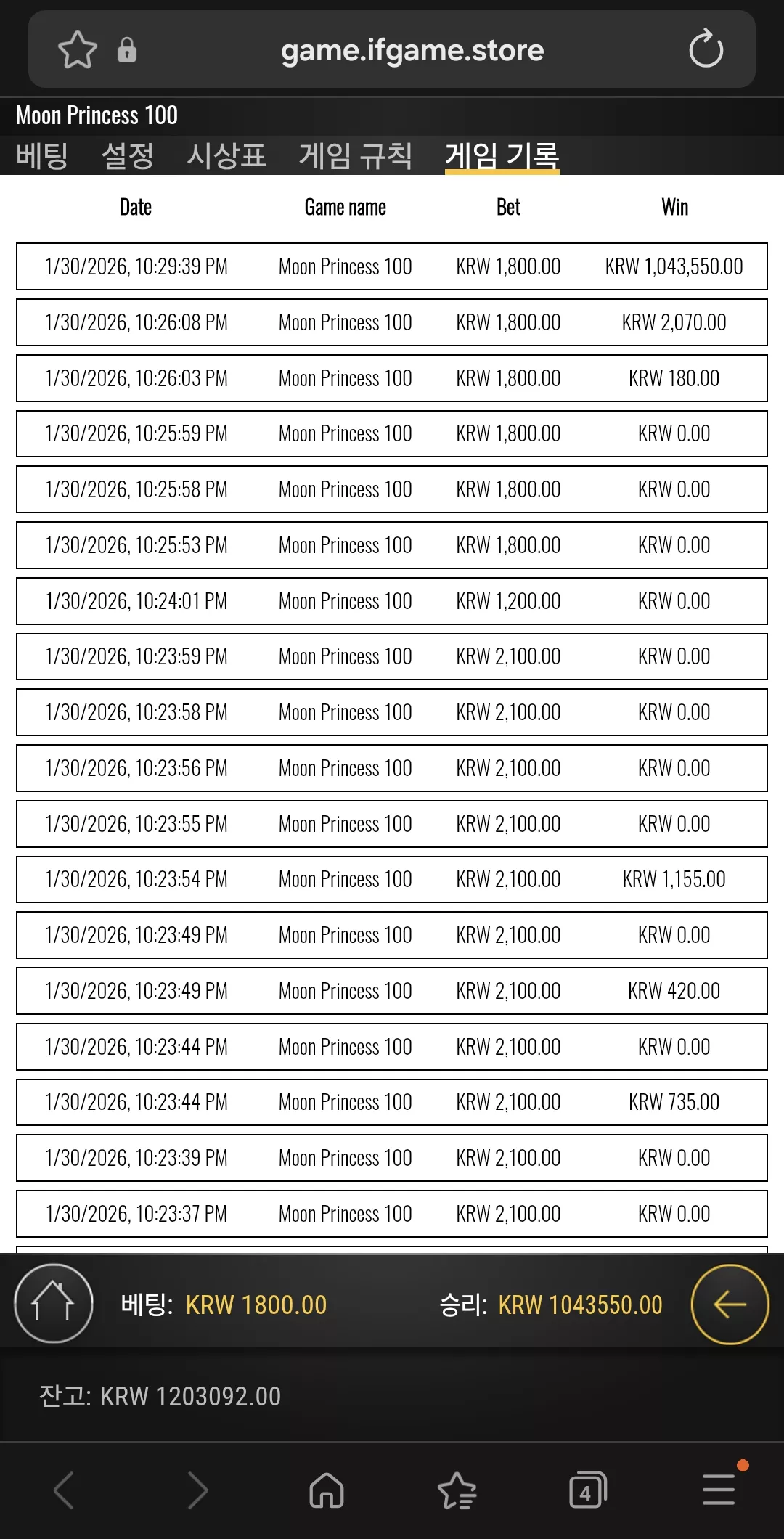Viewport: 784px width, 1539px height.
Task: Open the 게임 규칙 tab
Action: pyautogui.click(x=356, y=155)
